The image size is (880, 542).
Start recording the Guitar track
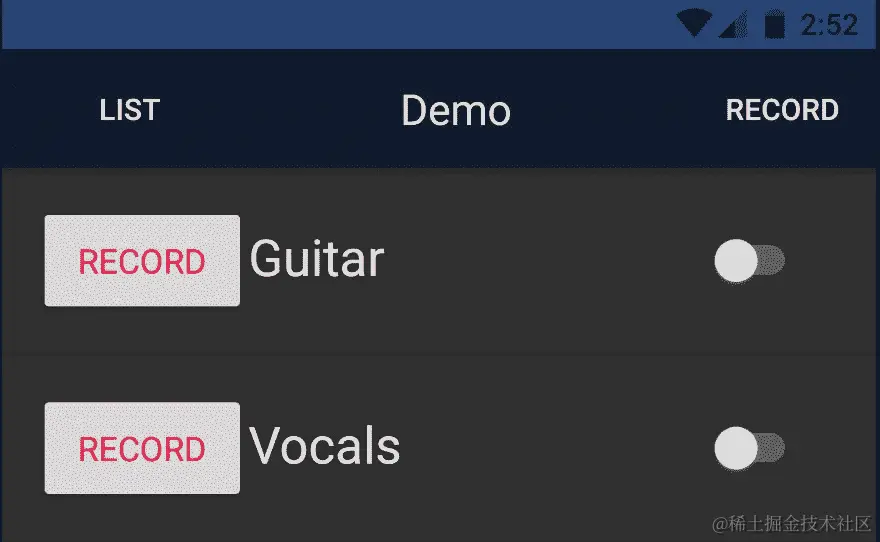tap(142, 261)
